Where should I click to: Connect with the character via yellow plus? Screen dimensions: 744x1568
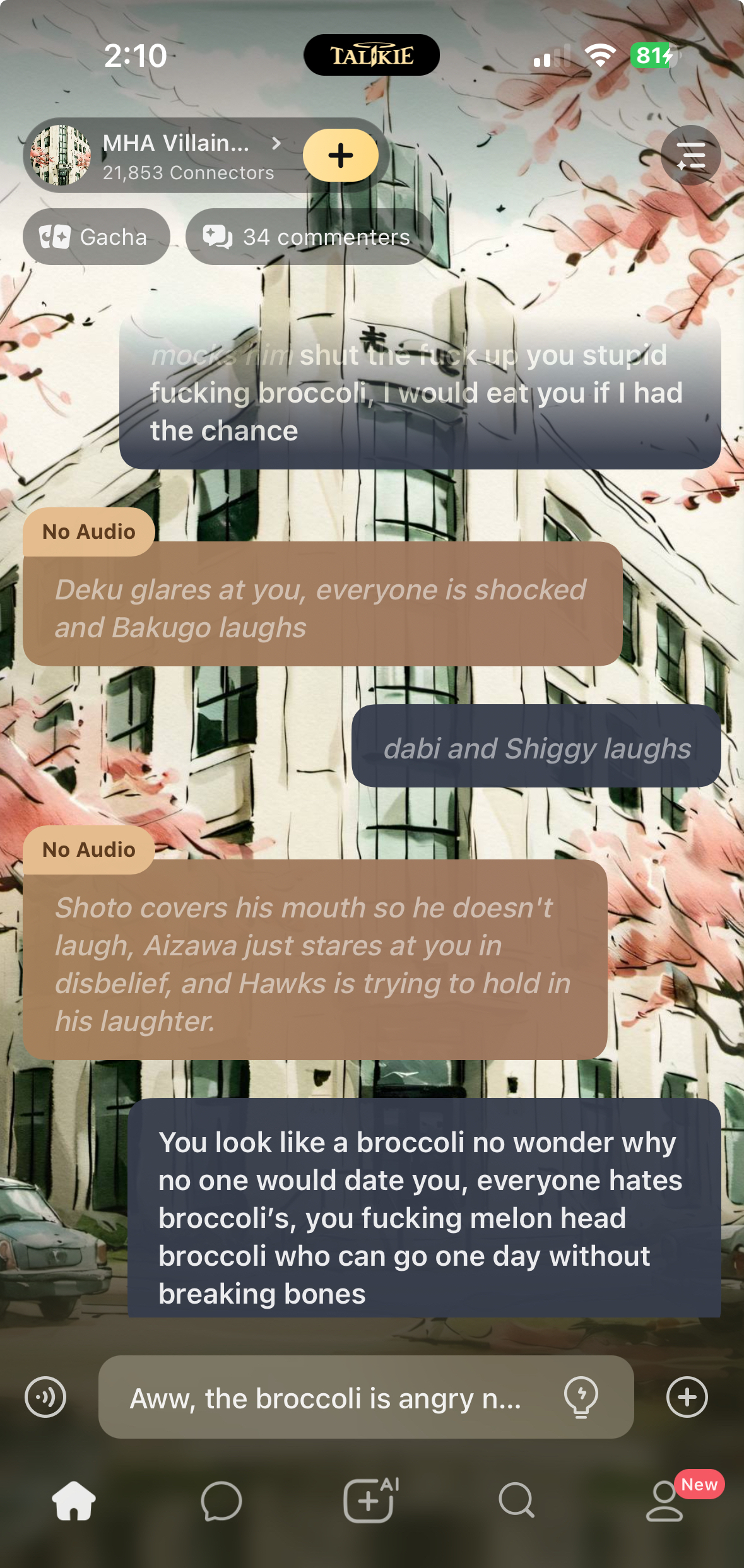(340, 155)
